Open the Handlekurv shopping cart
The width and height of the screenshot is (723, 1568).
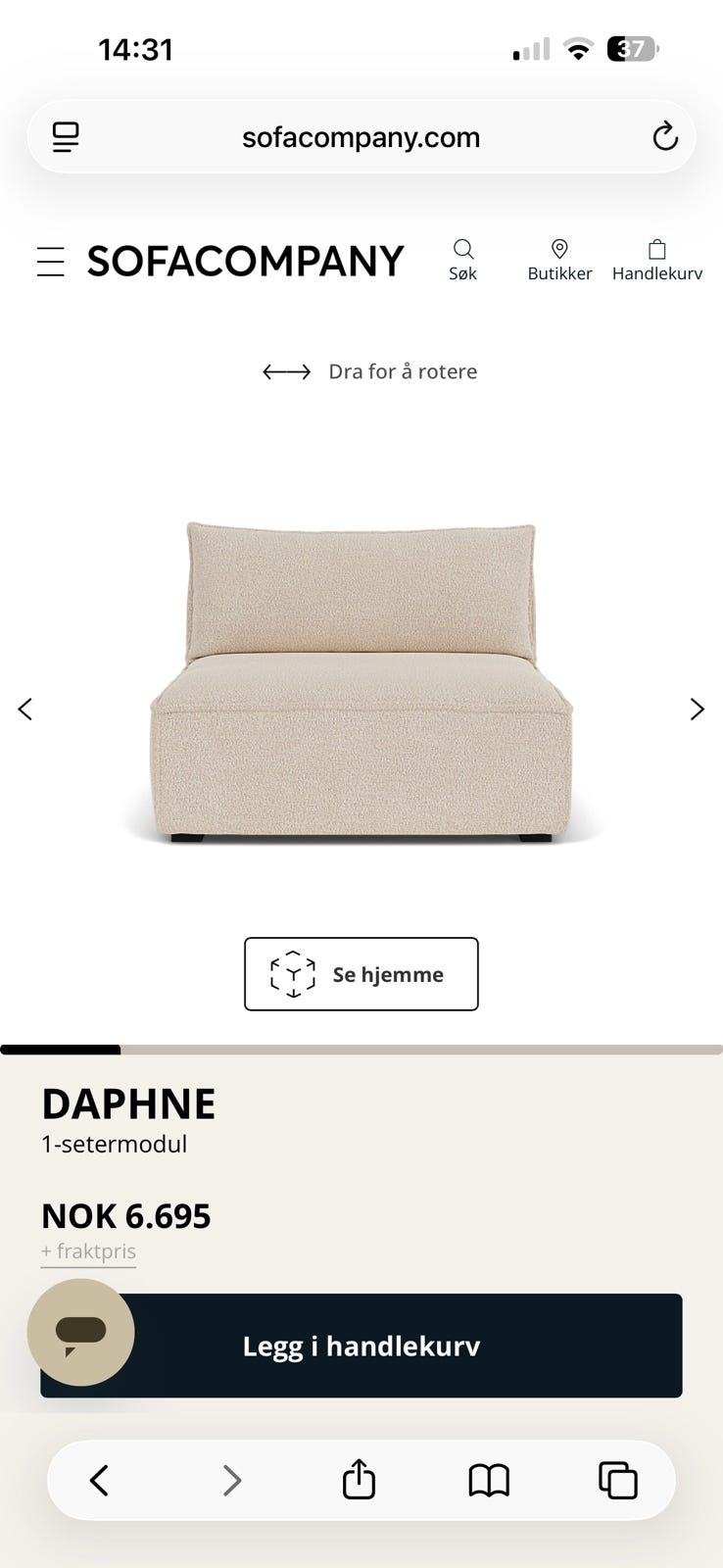pyautogui.click(x=657, y=260)
